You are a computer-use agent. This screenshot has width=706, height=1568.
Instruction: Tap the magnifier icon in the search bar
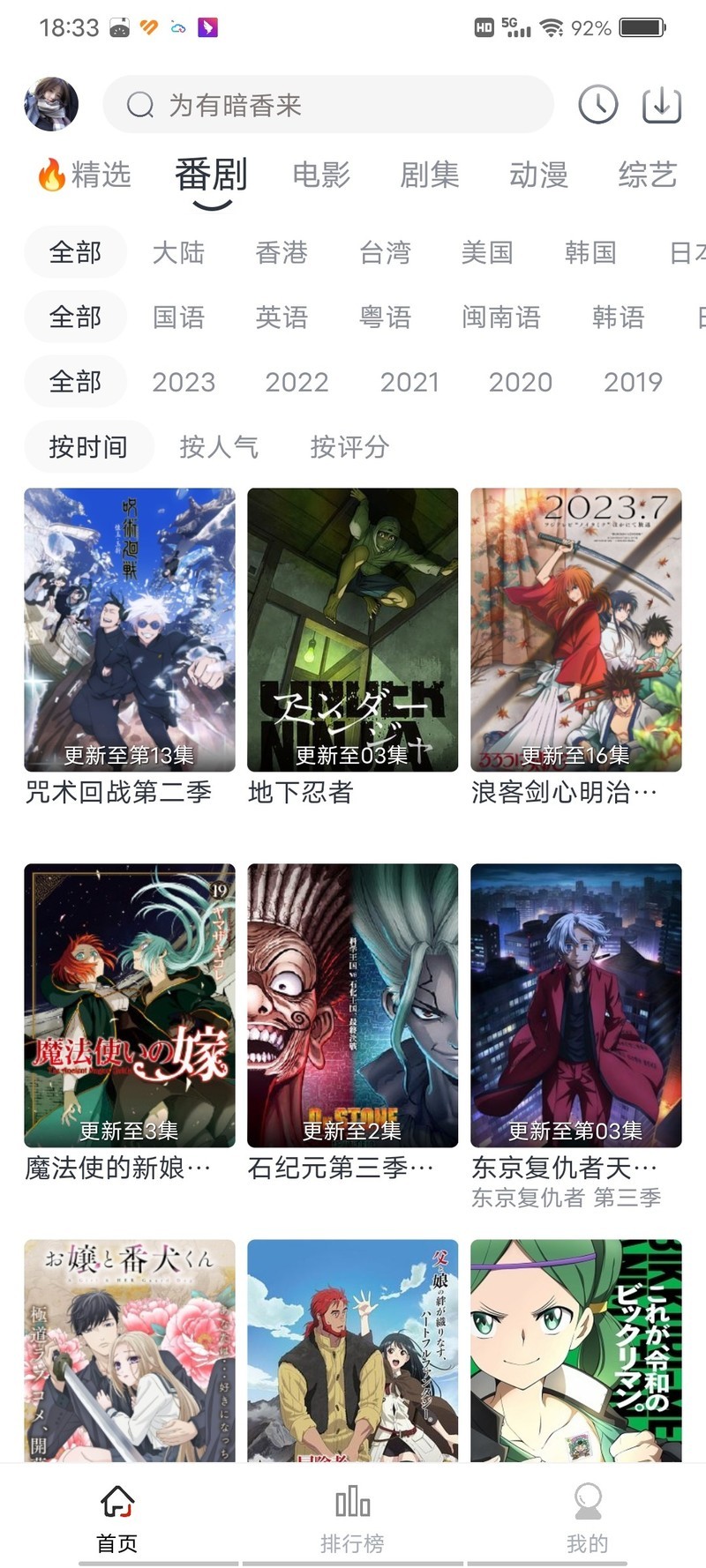click(139, 103)
